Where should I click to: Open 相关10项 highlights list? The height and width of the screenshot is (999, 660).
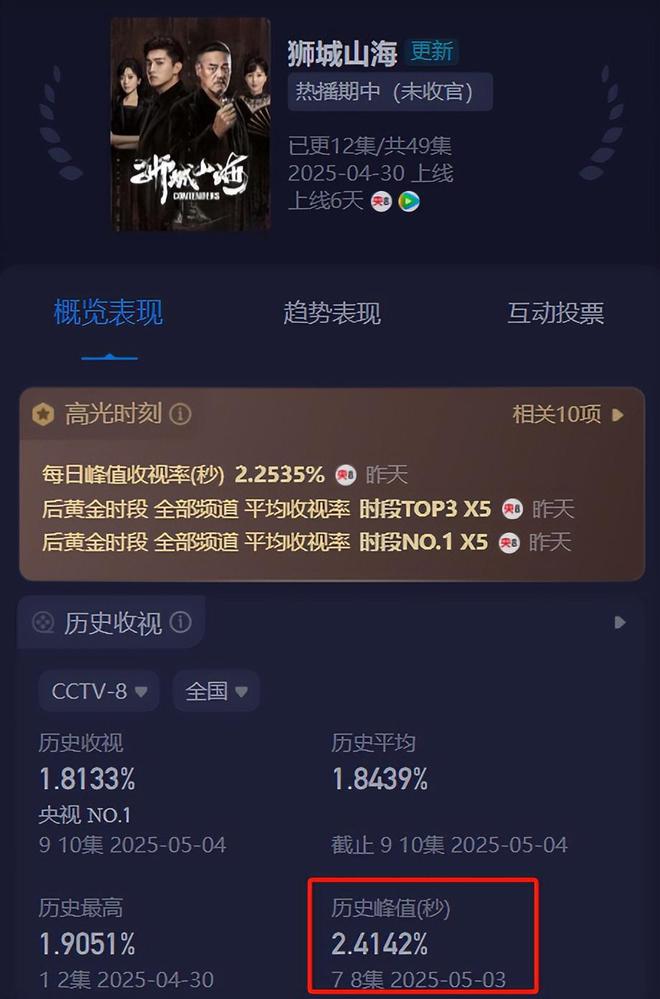568,414
